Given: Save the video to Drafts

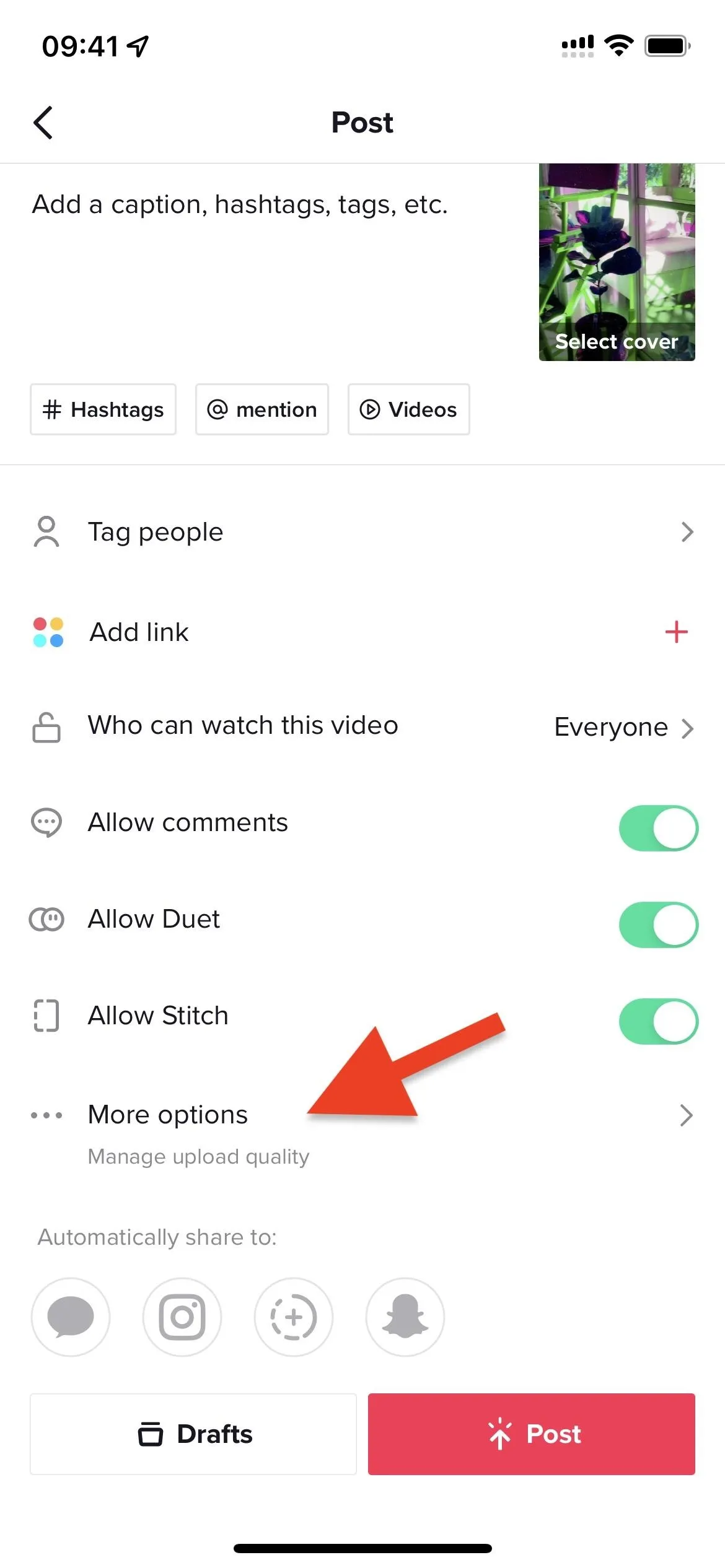Looking at the screenshot, I should 193,1434.
